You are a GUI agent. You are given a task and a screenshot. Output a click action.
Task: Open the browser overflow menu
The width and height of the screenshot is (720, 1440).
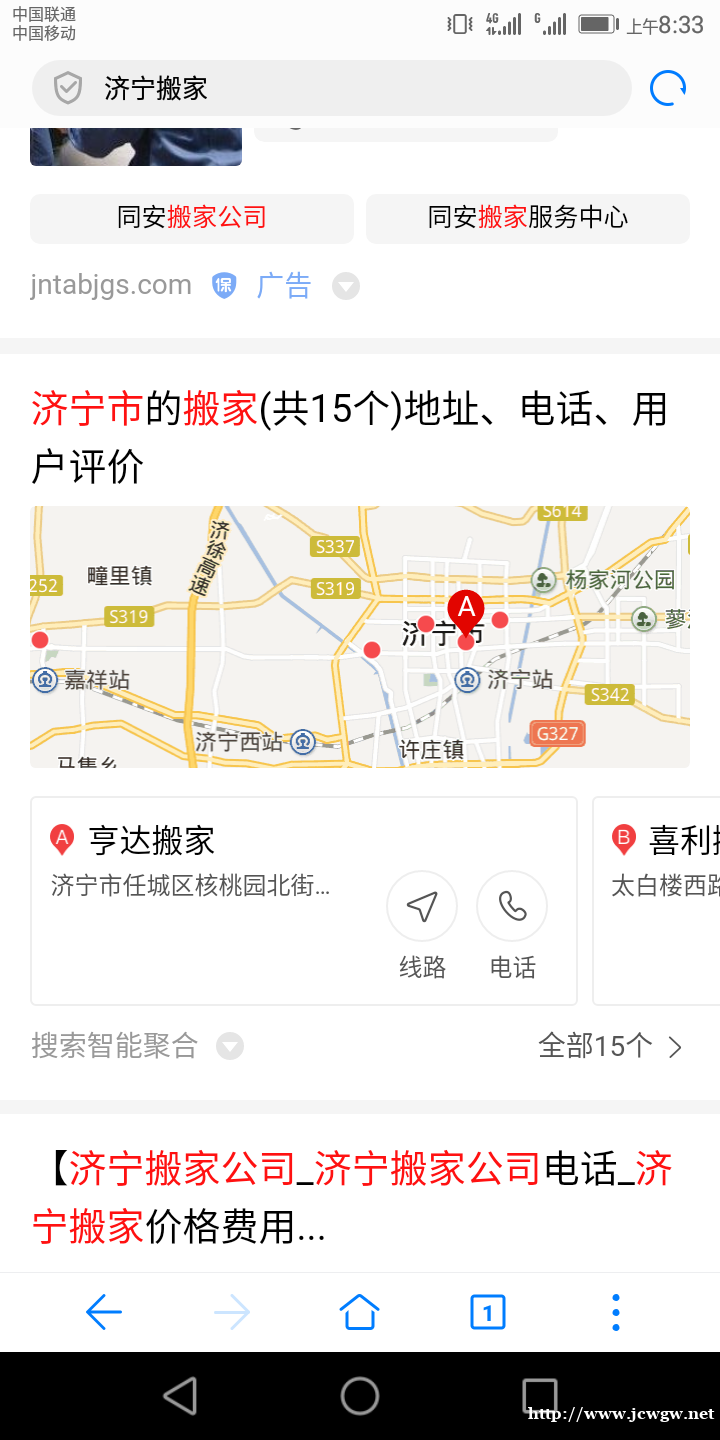(x=616, y=1312)
